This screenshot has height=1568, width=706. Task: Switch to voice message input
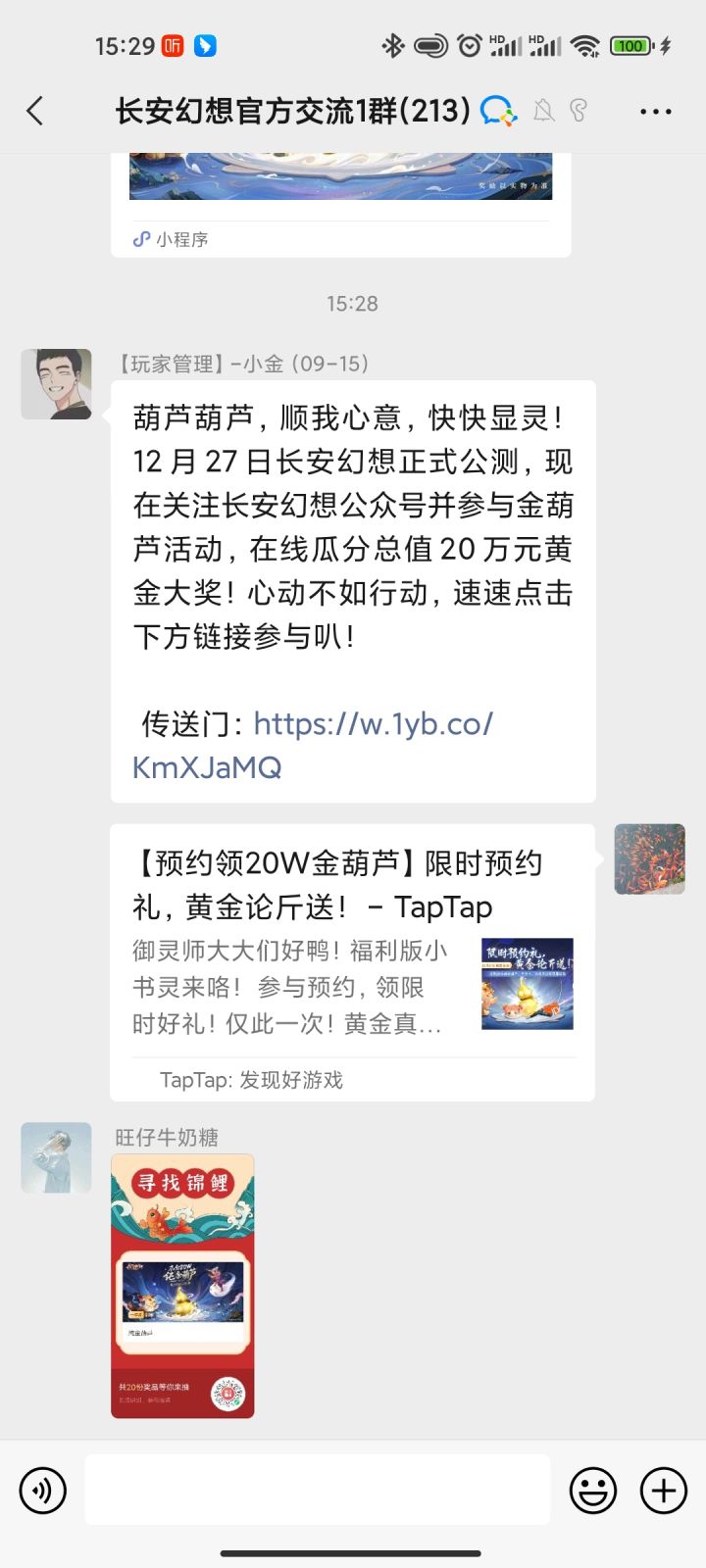pos(43,1491)
